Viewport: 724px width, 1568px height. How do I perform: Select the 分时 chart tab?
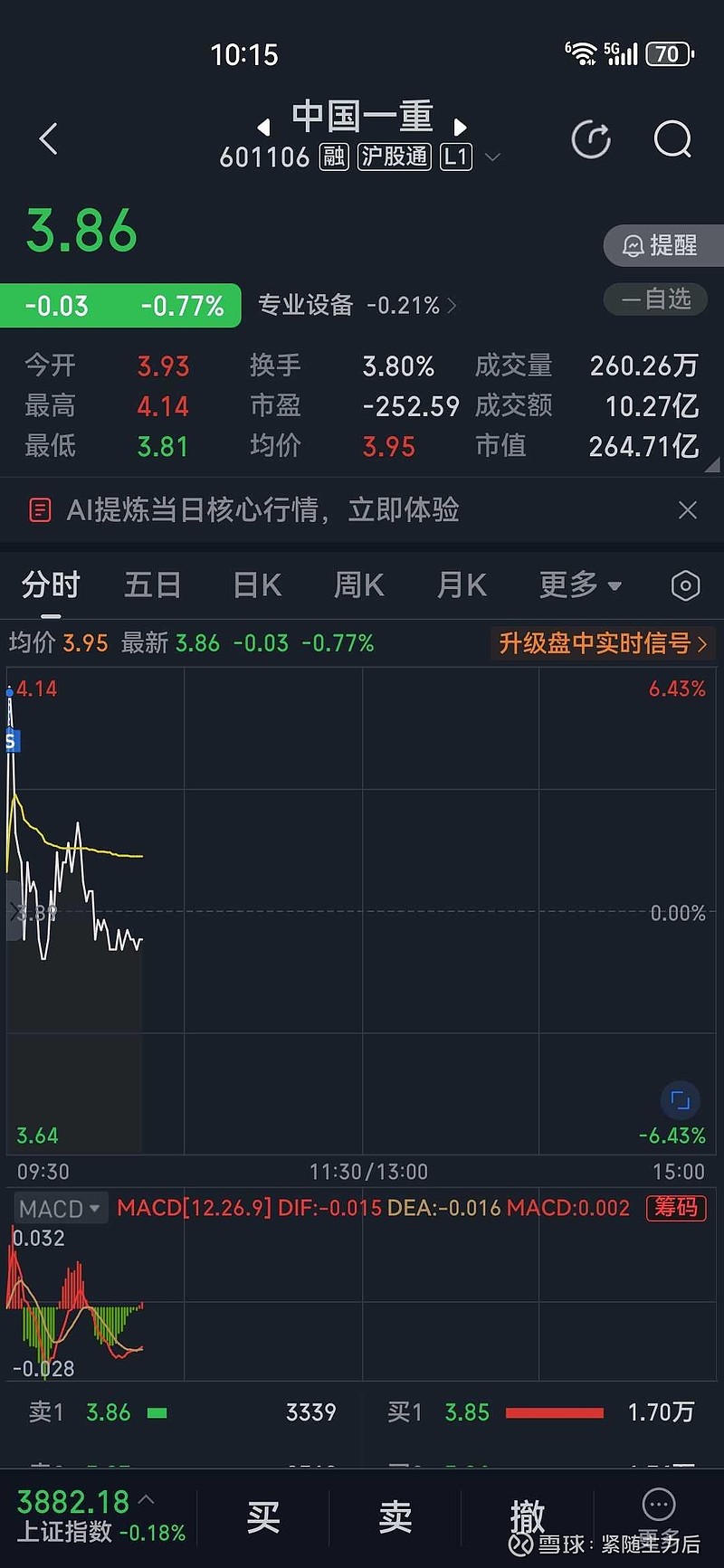[x=51, y=585]
